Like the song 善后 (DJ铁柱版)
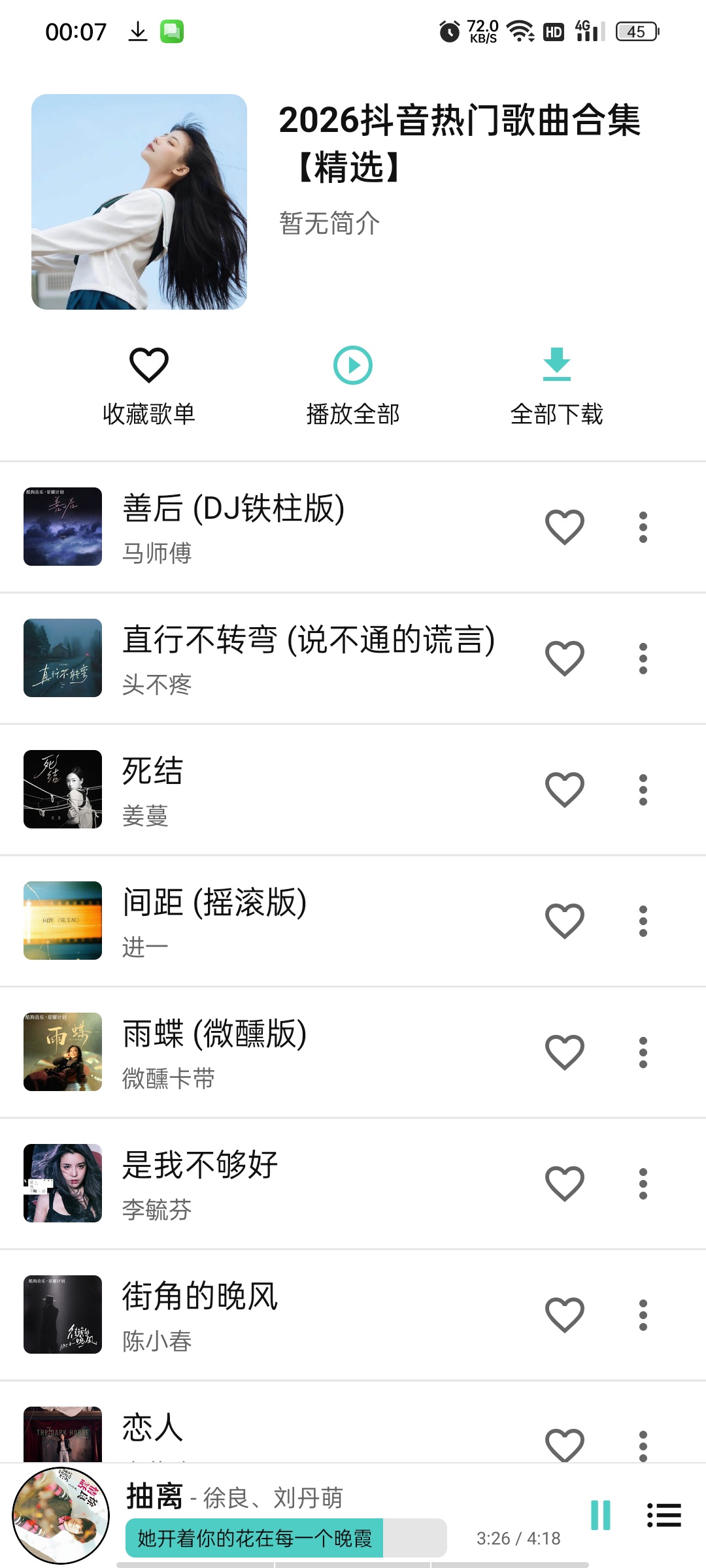 [x=565, y=527]
